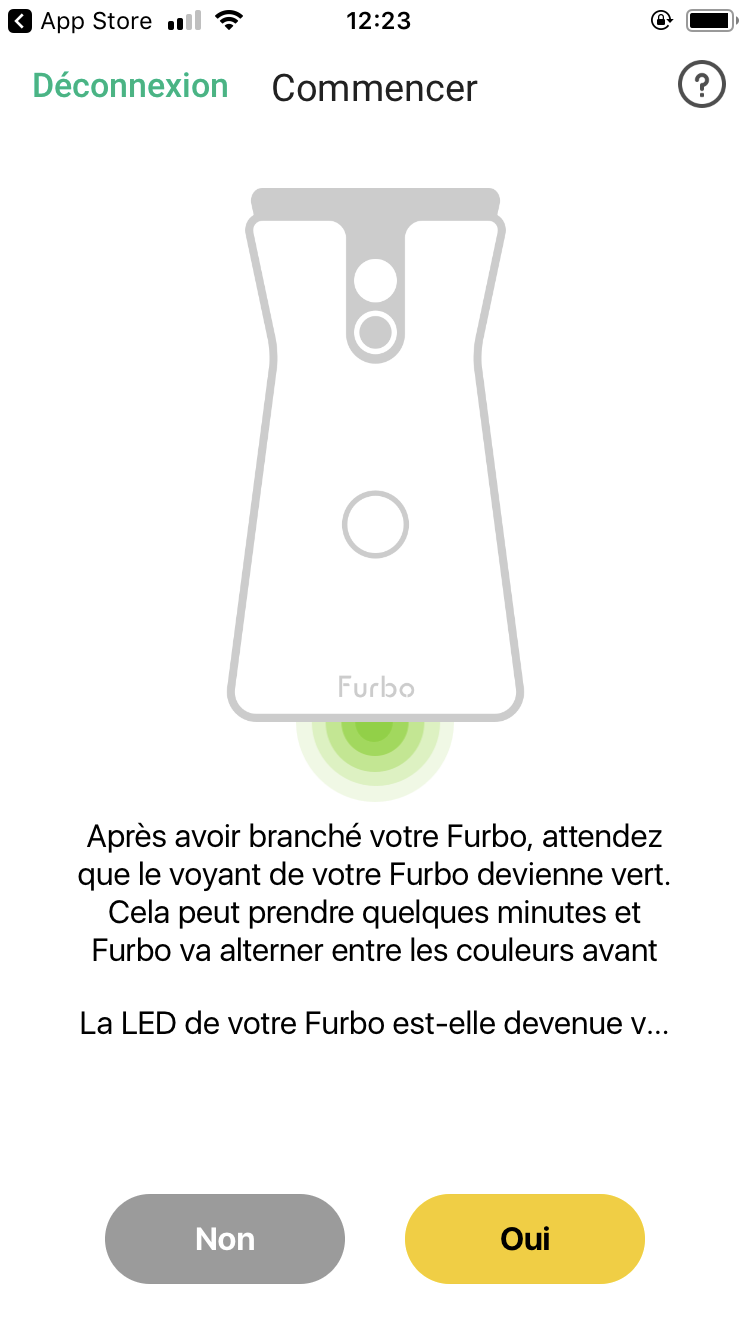Answer Non to the LED question

(225, 1239)
